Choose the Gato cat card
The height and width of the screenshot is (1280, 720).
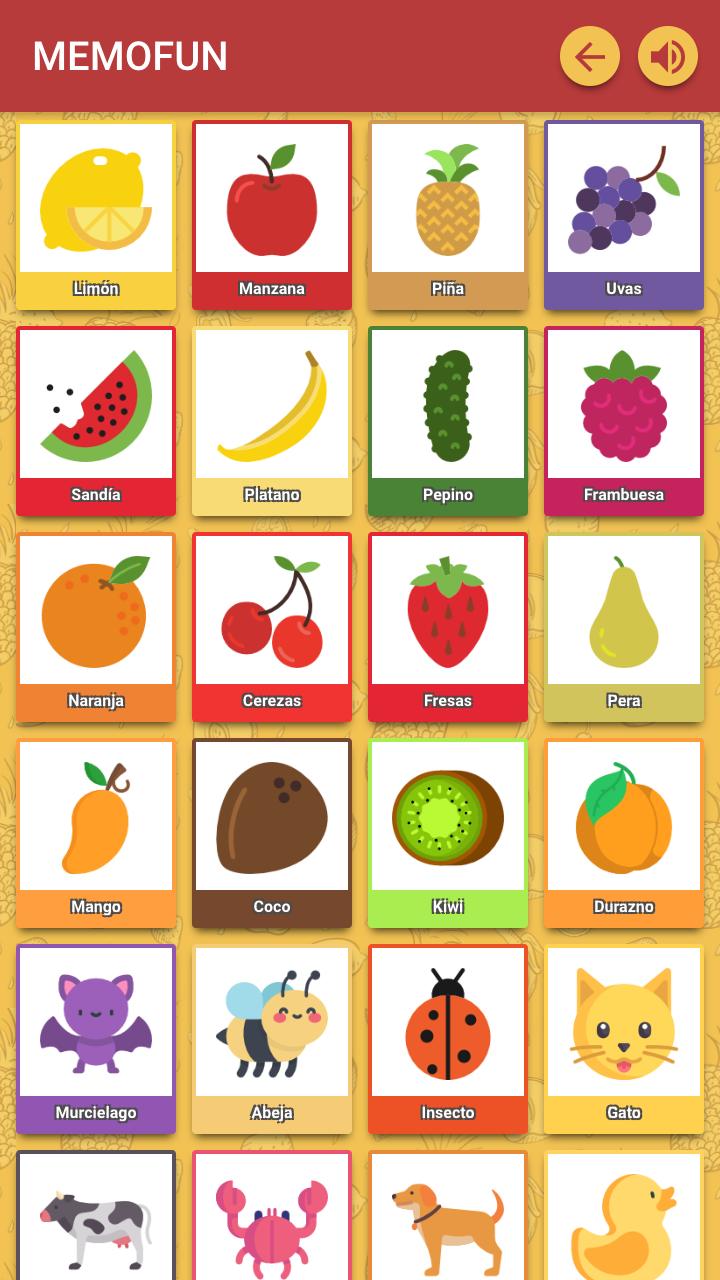coord(624,1039)
